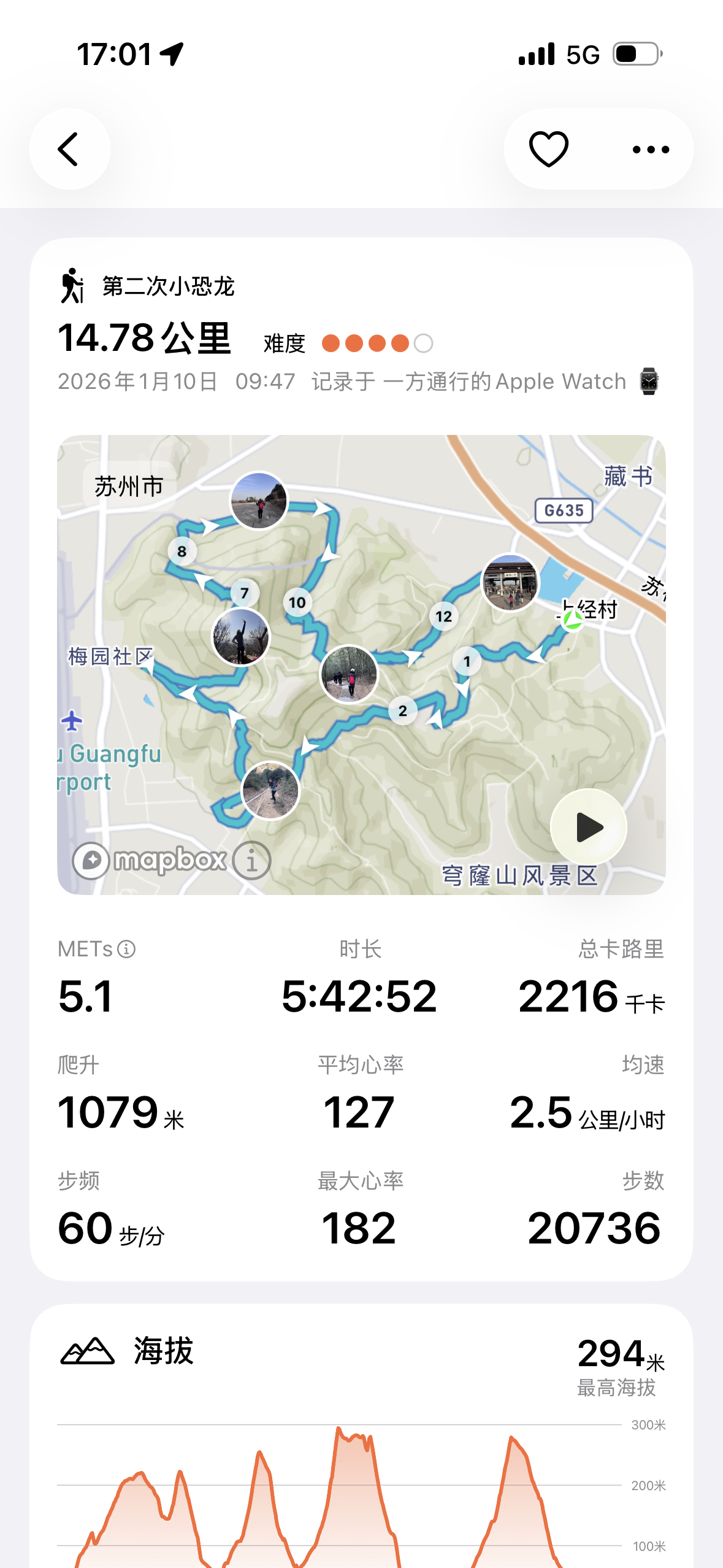Play the route animation on the map
The image size is (723, 1568).
coord(589,827)
